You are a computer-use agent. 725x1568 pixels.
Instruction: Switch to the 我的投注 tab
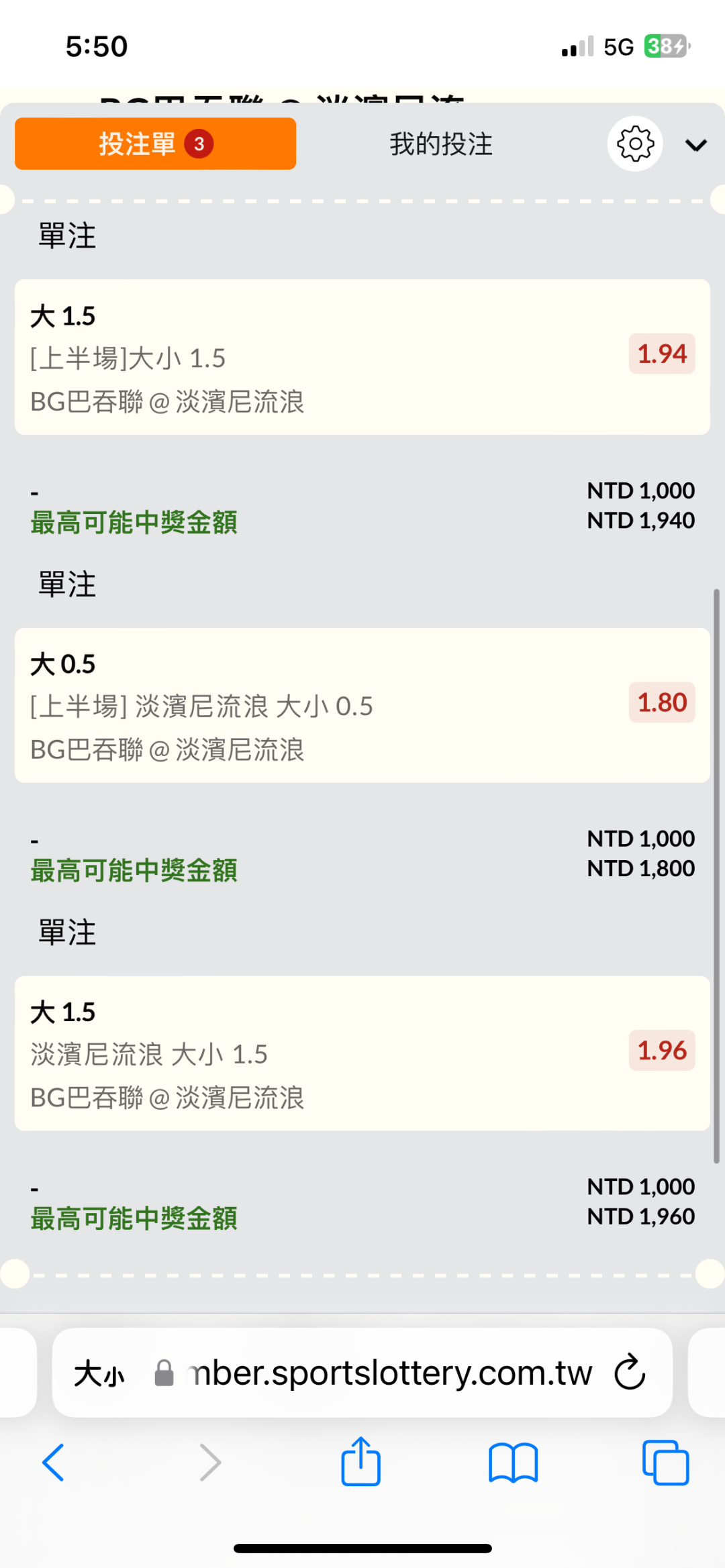point(441,144)
